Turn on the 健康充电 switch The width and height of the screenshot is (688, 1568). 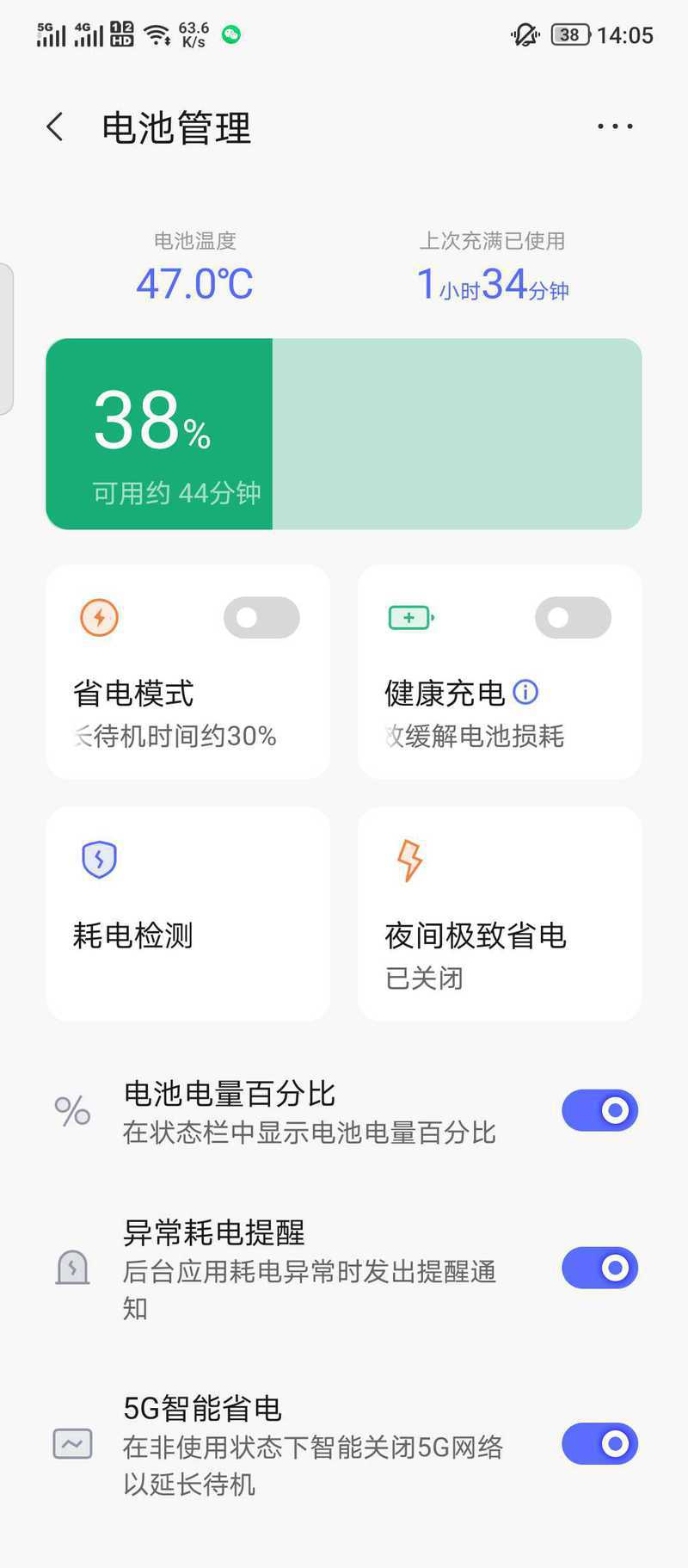(x=573, y=617)
